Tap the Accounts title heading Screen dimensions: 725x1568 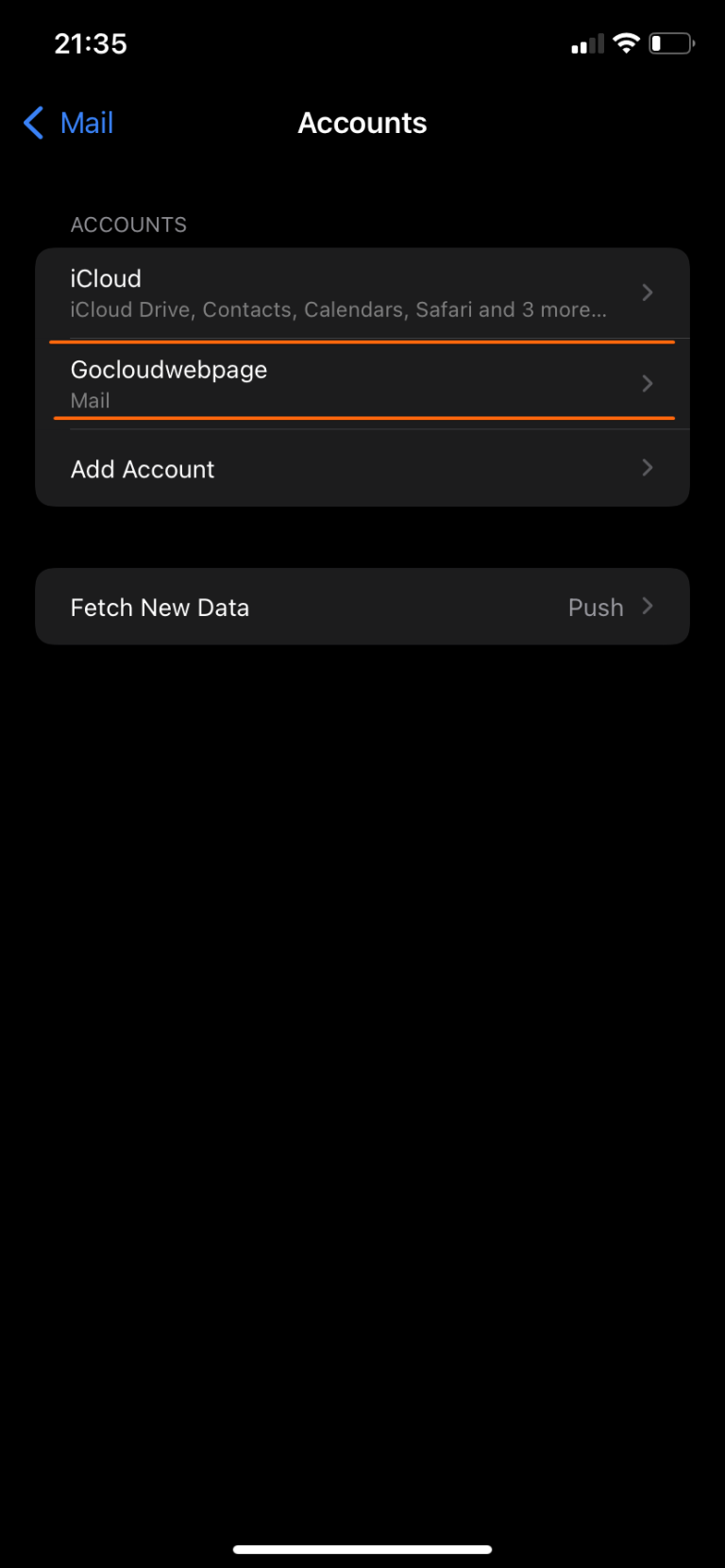362,123
